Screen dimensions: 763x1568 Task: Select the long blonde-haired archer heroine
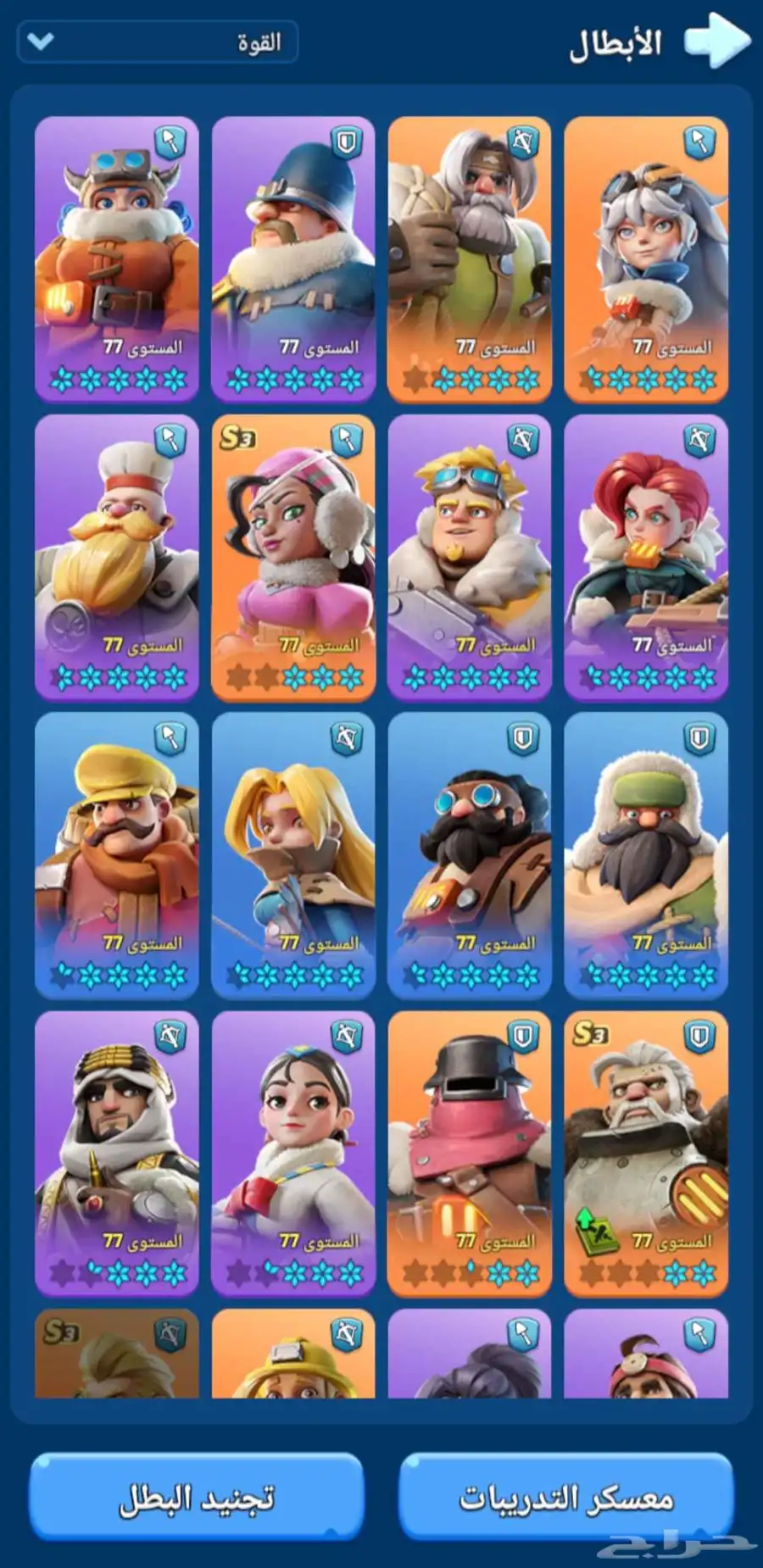tap(293, 852)
